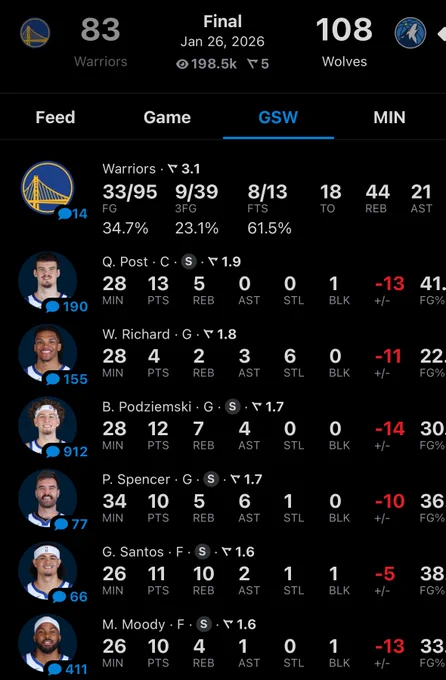Open B. Podziemski's player row
The image size is (446, 680).
pyautogui.click(x=223, y=427)
